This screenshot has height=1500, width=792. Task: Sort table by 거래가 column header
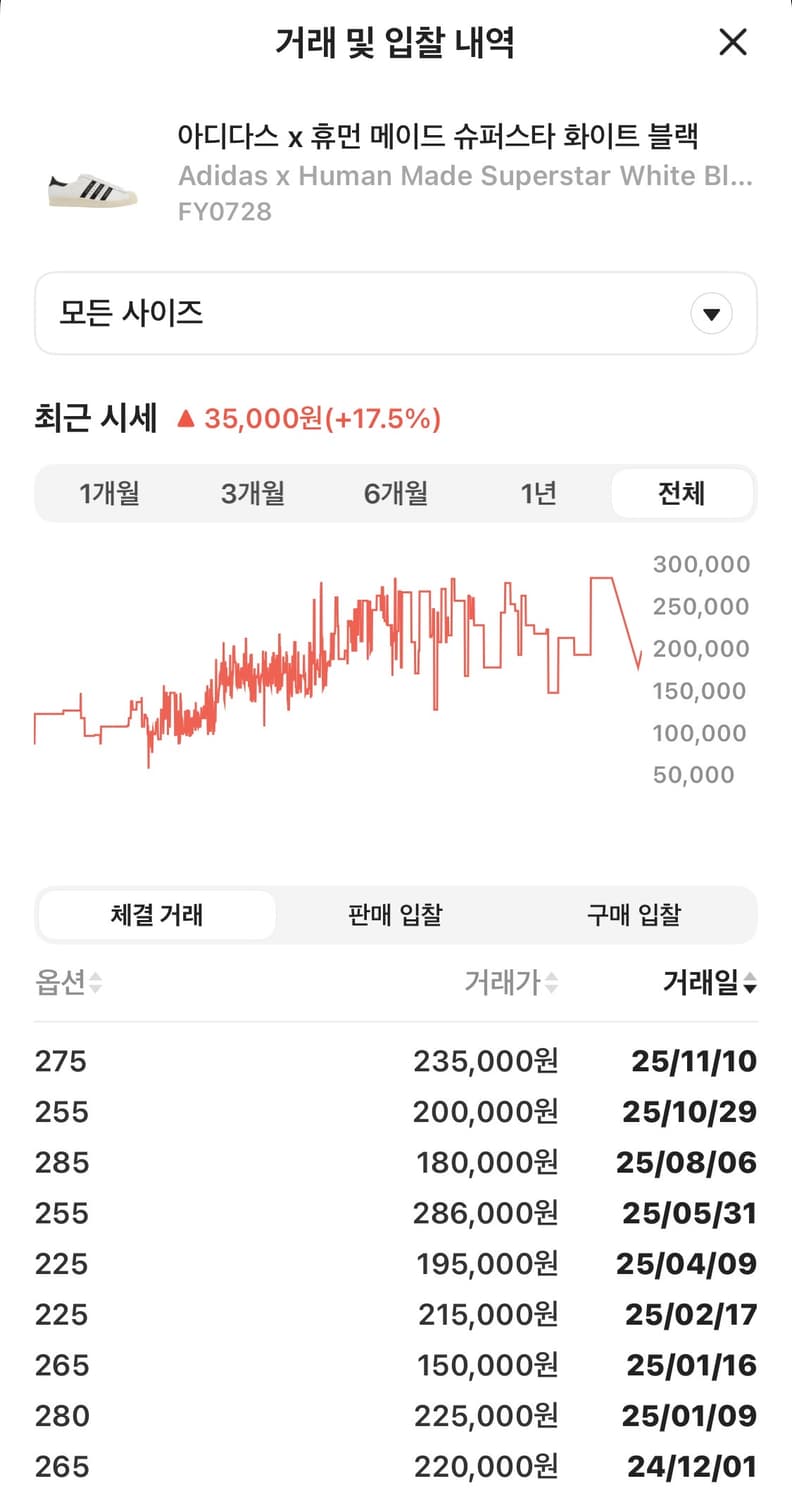[505, 983]
